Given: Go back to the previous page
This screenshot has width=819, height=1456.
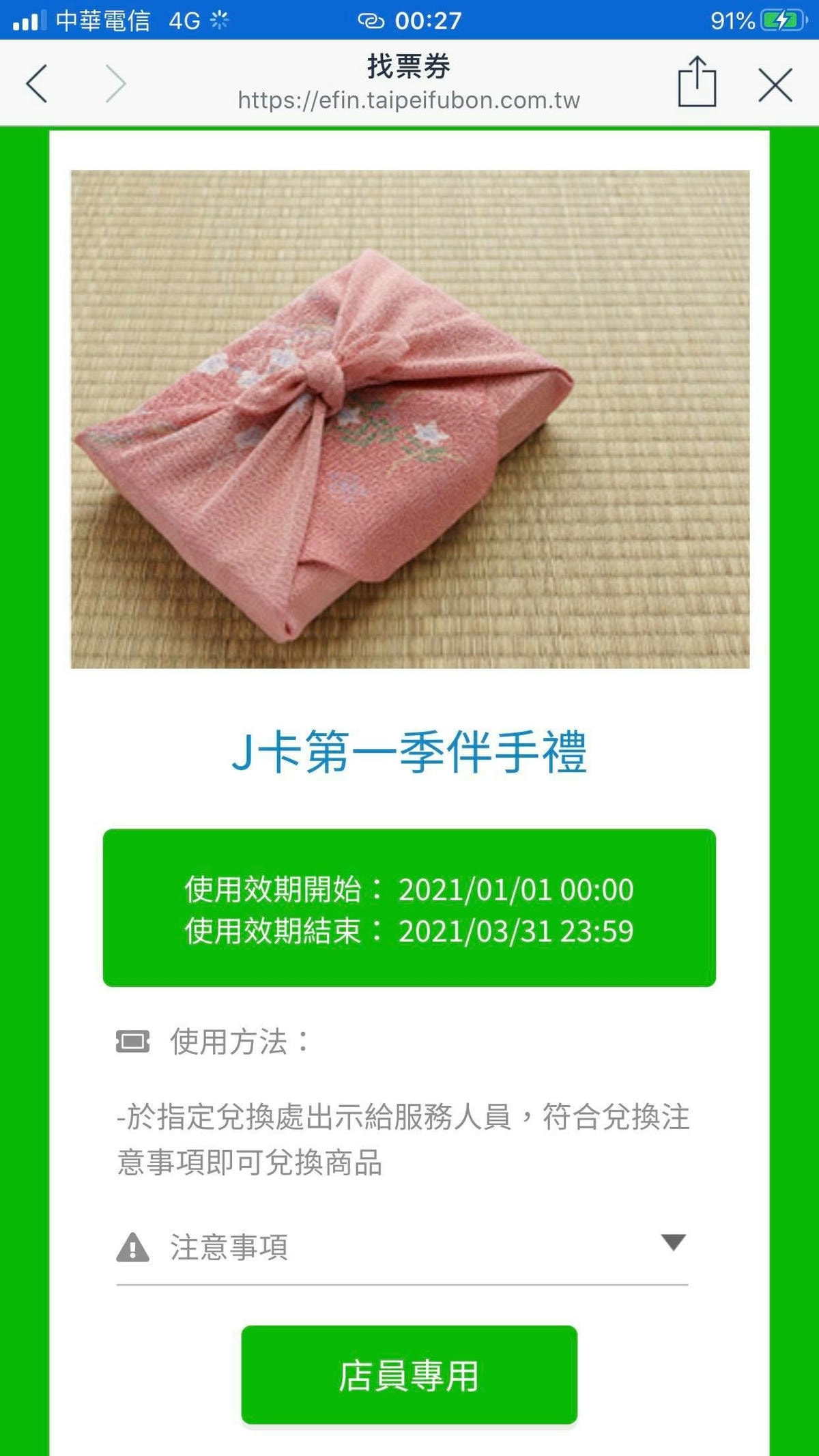Looking at the screenshot, I should point(37,84).
